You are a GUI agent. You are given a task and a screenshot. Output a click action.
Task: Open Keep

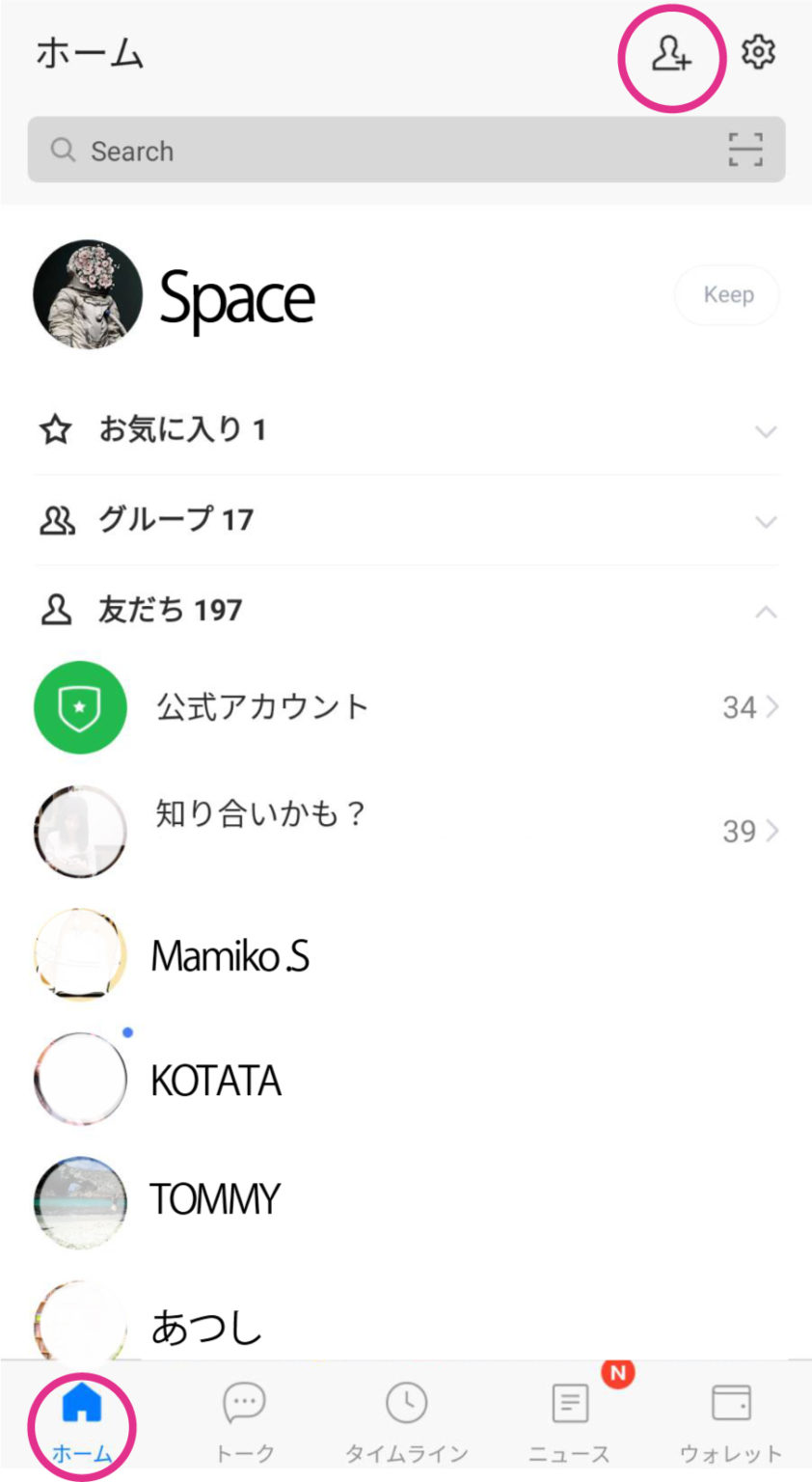pyautogui.click(x=728, y=295)
